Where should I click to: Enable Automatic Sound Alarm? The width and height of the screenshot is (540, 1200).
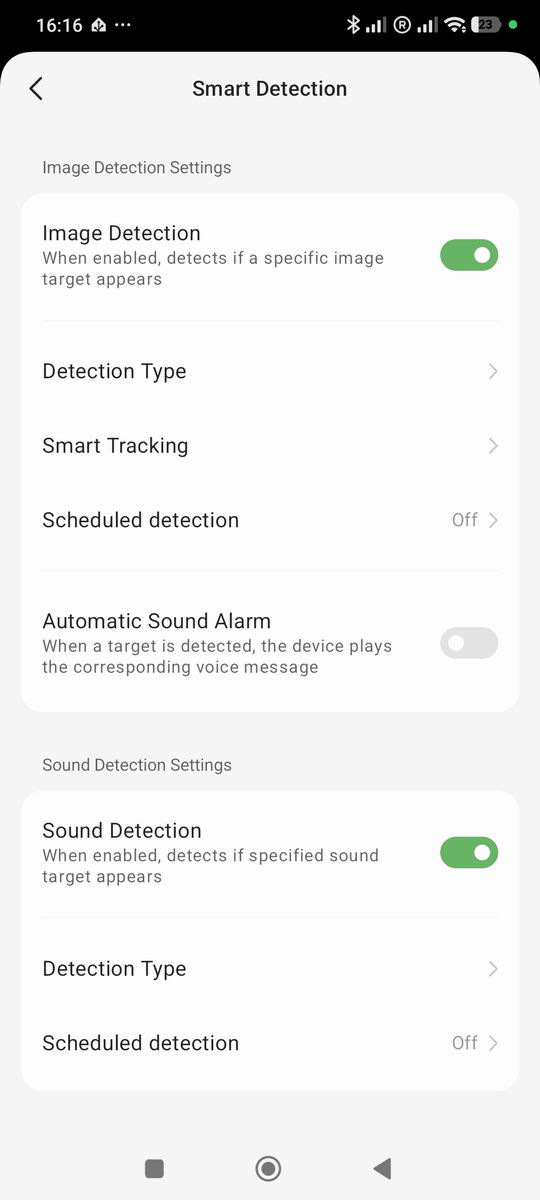469,643
